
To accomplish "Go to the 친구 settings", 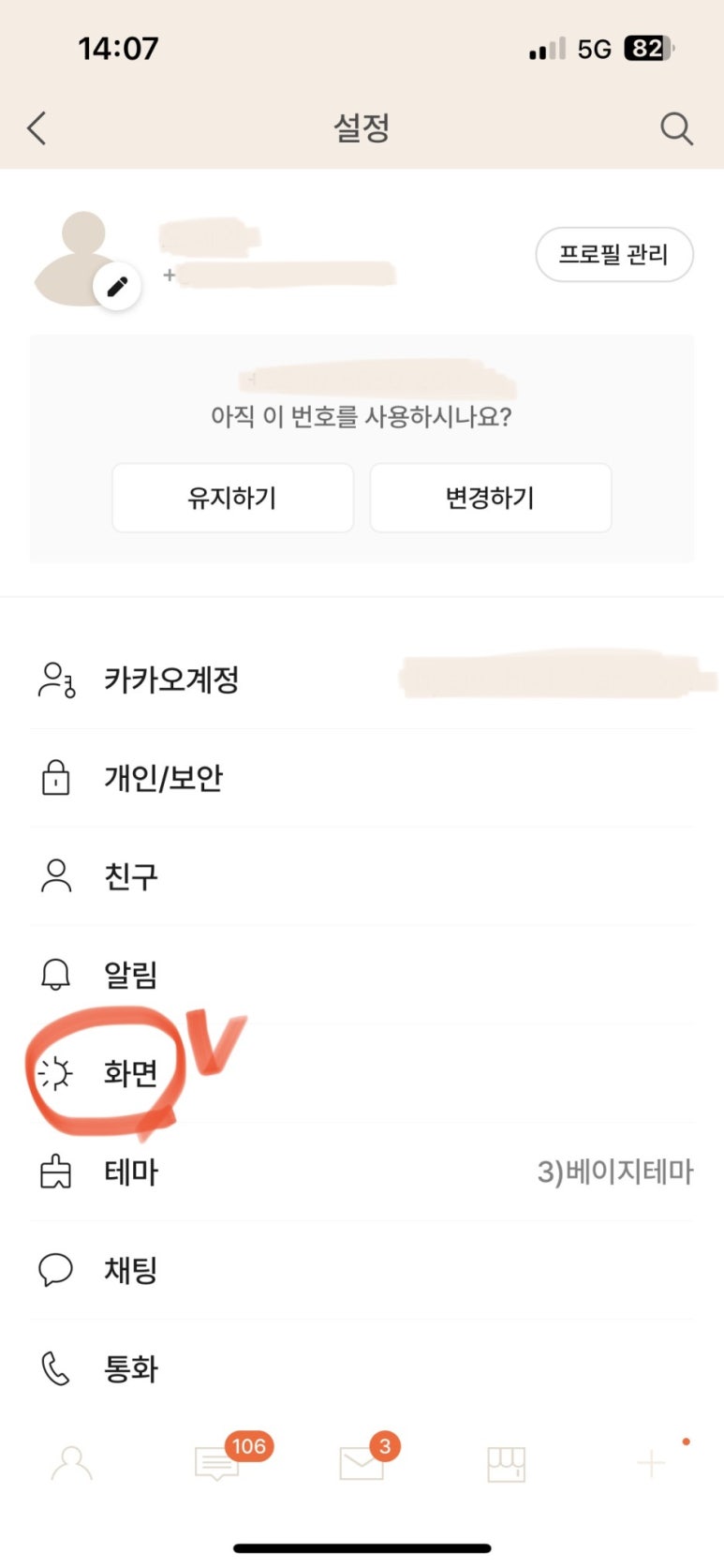I will (362, 876).
